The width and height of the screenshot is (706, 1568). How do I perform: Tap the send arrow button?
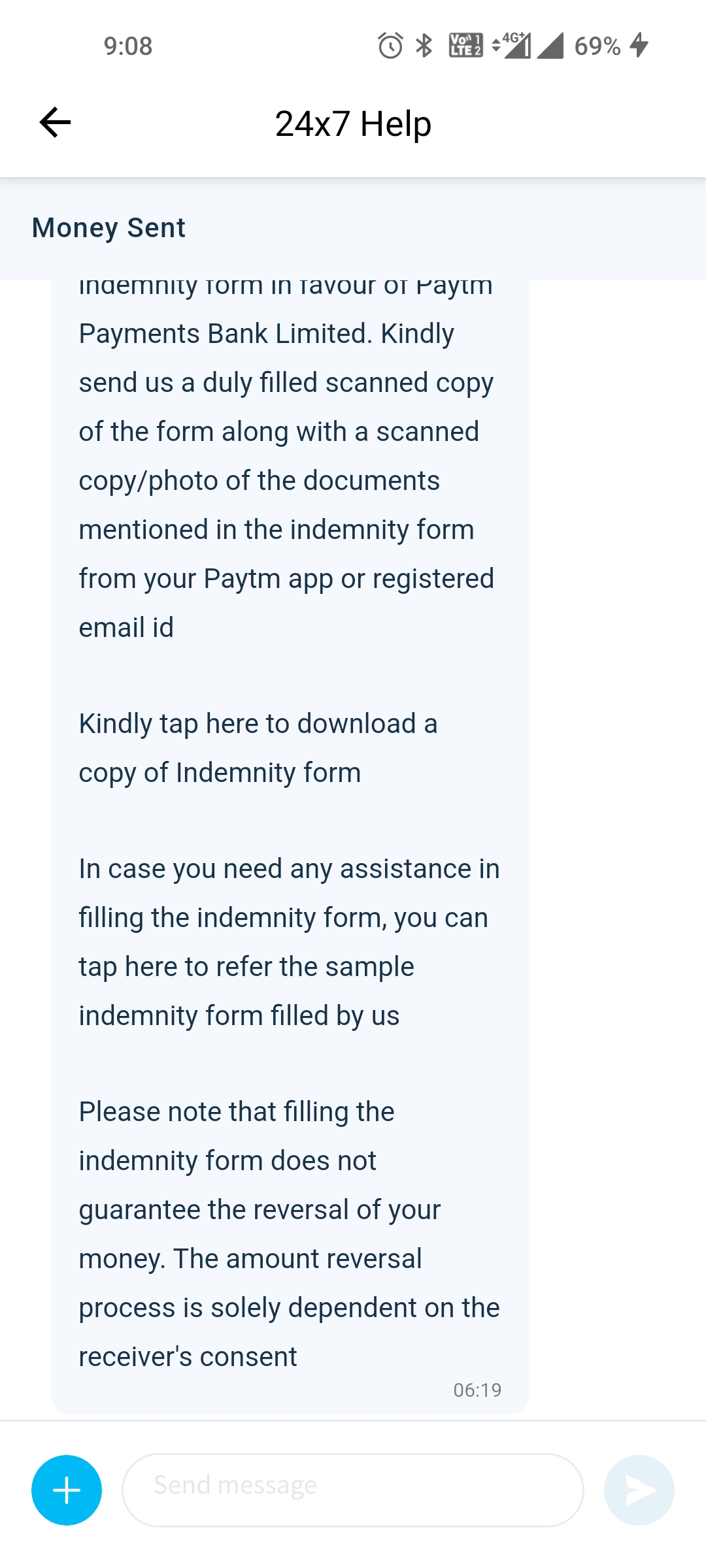coord(639,1490)
